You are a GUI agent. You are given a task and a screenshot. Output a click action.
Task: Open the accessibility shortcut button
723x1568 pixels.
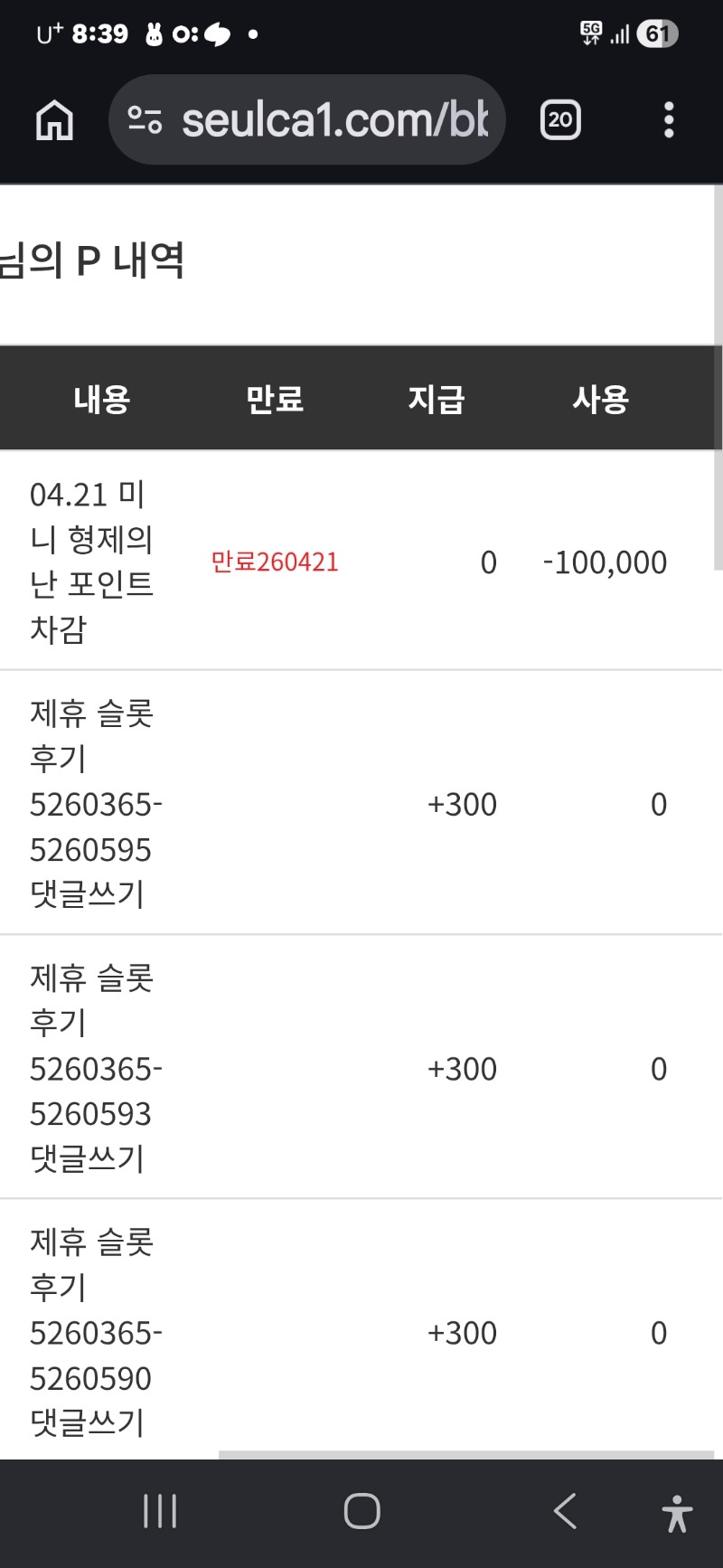(x=676, y=1513)
